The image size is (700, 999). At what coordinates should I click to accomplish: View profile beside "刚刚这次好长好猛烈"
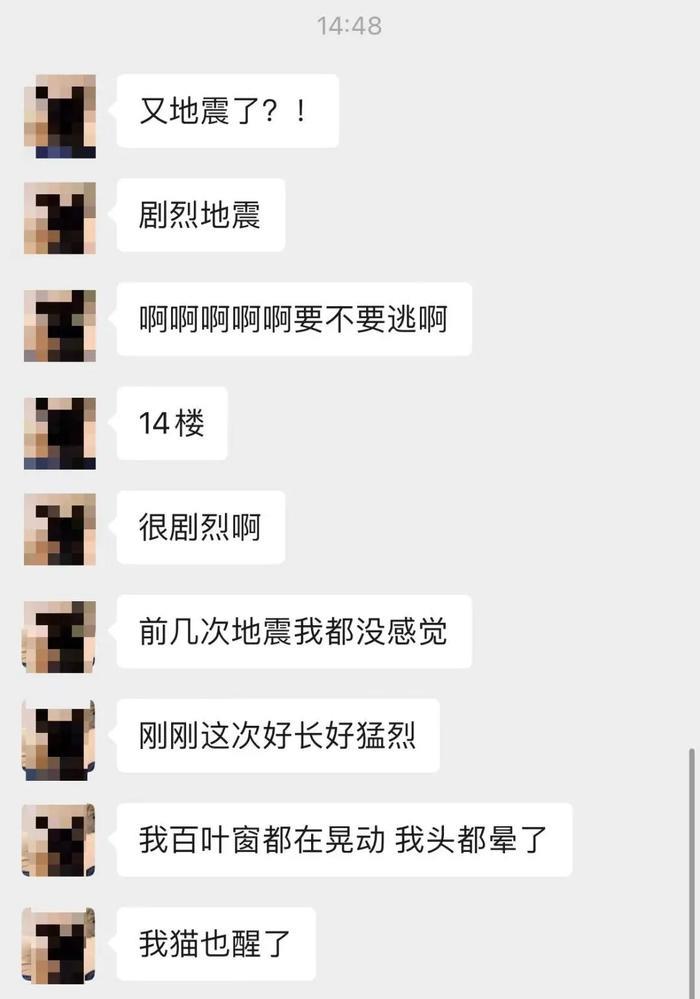(60, 740)
